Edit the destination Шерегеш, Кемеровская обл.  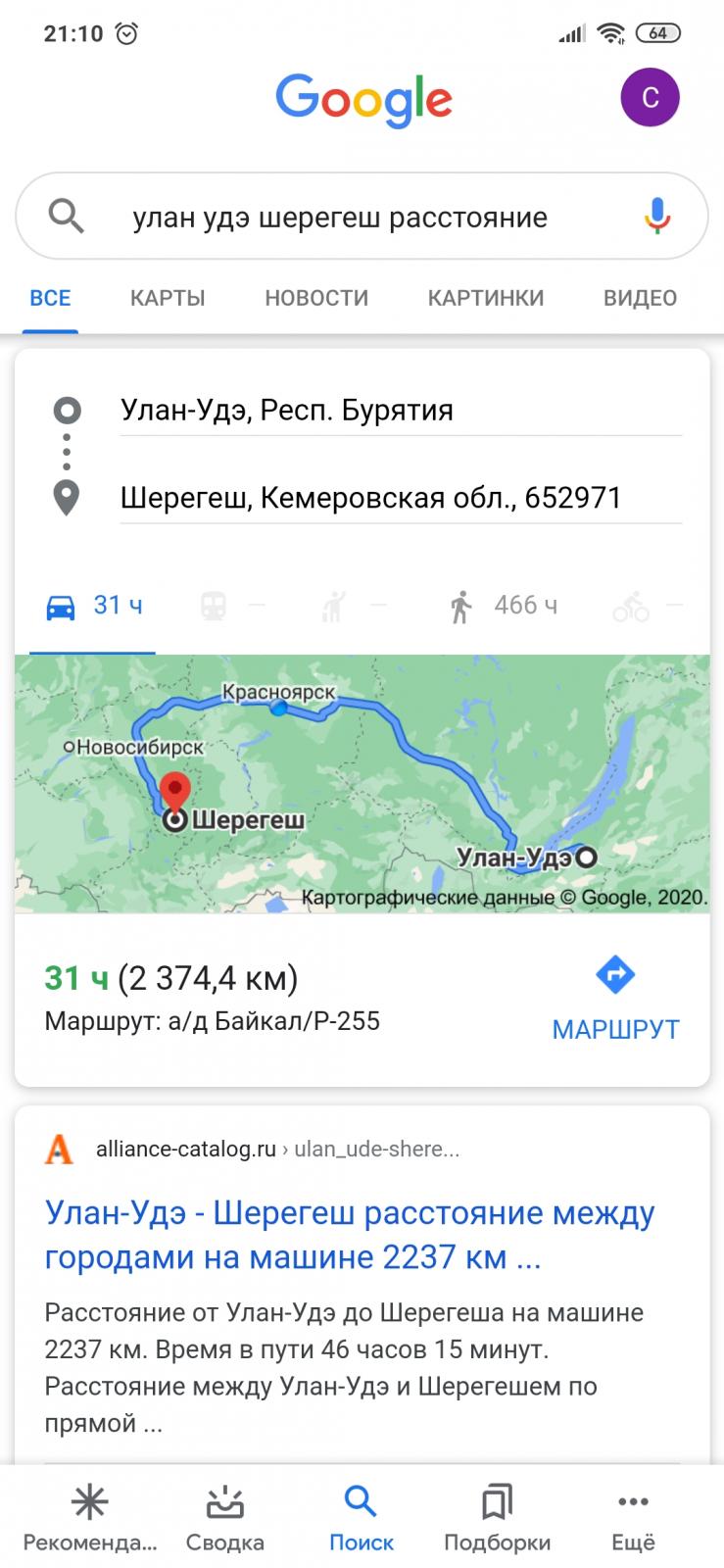401,498
